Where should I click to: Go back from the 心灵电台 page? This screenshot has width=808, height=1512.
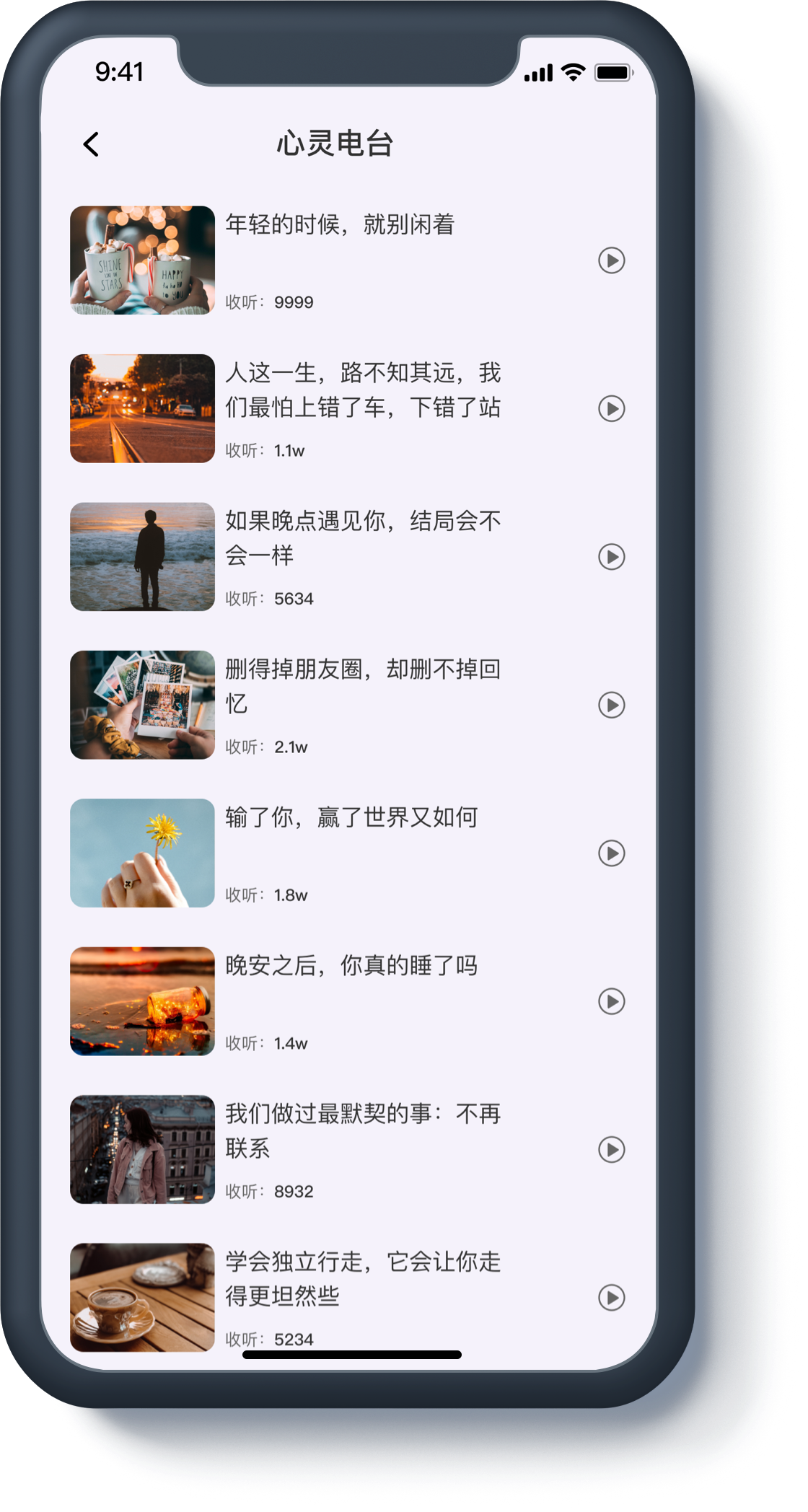pos(91,144)
